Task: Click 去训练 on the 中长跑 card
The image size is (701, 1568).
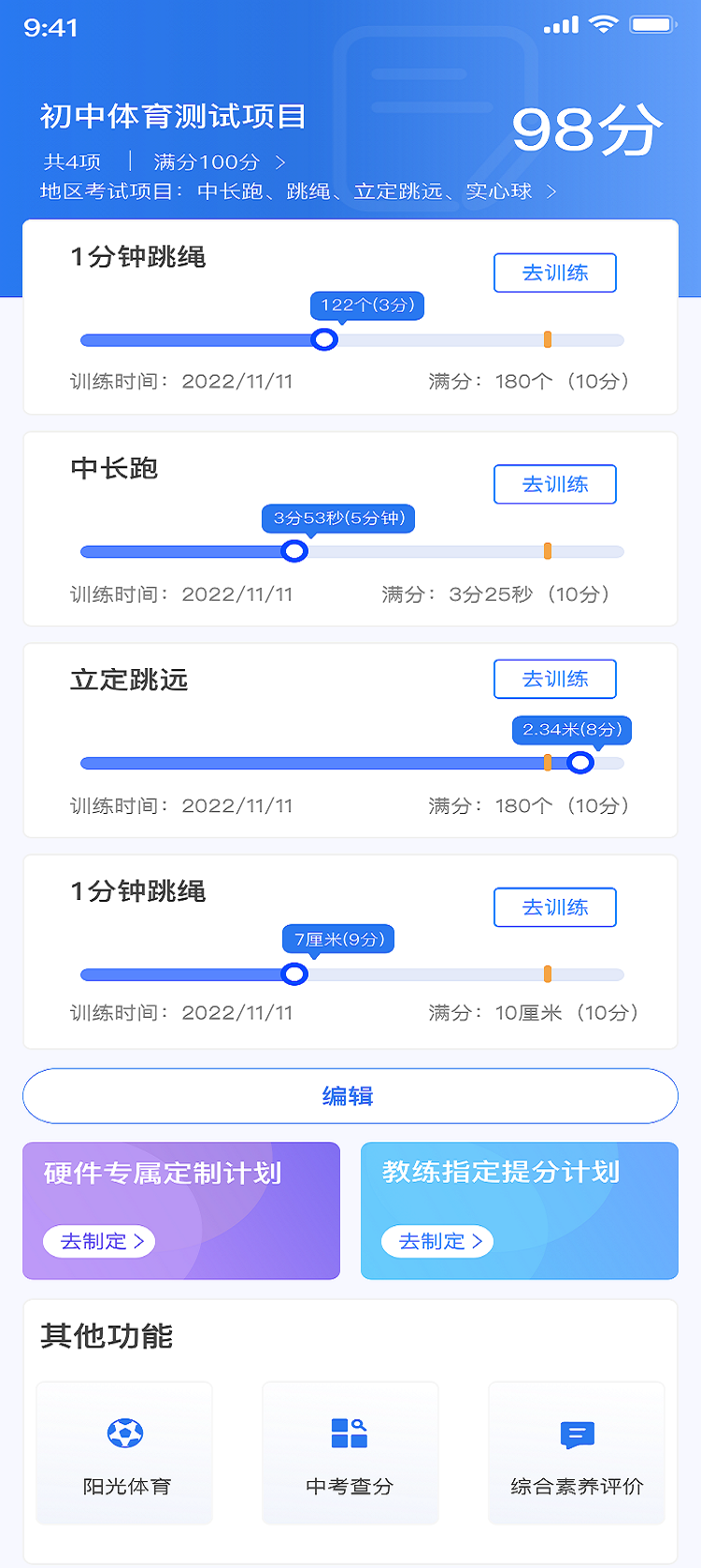Action: click(554, 484)
